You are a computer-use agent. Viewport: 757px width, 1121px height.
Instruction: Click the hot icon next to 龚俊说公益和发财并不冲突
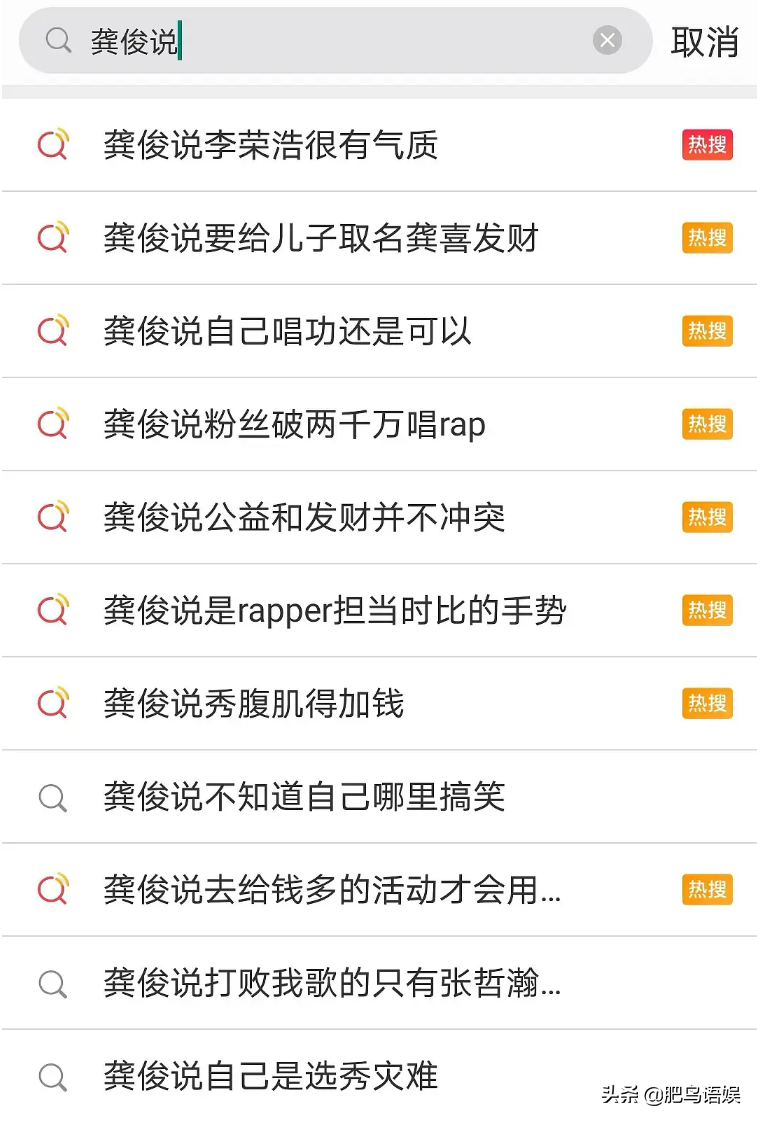pyautogui.click(x=55, y=517)
